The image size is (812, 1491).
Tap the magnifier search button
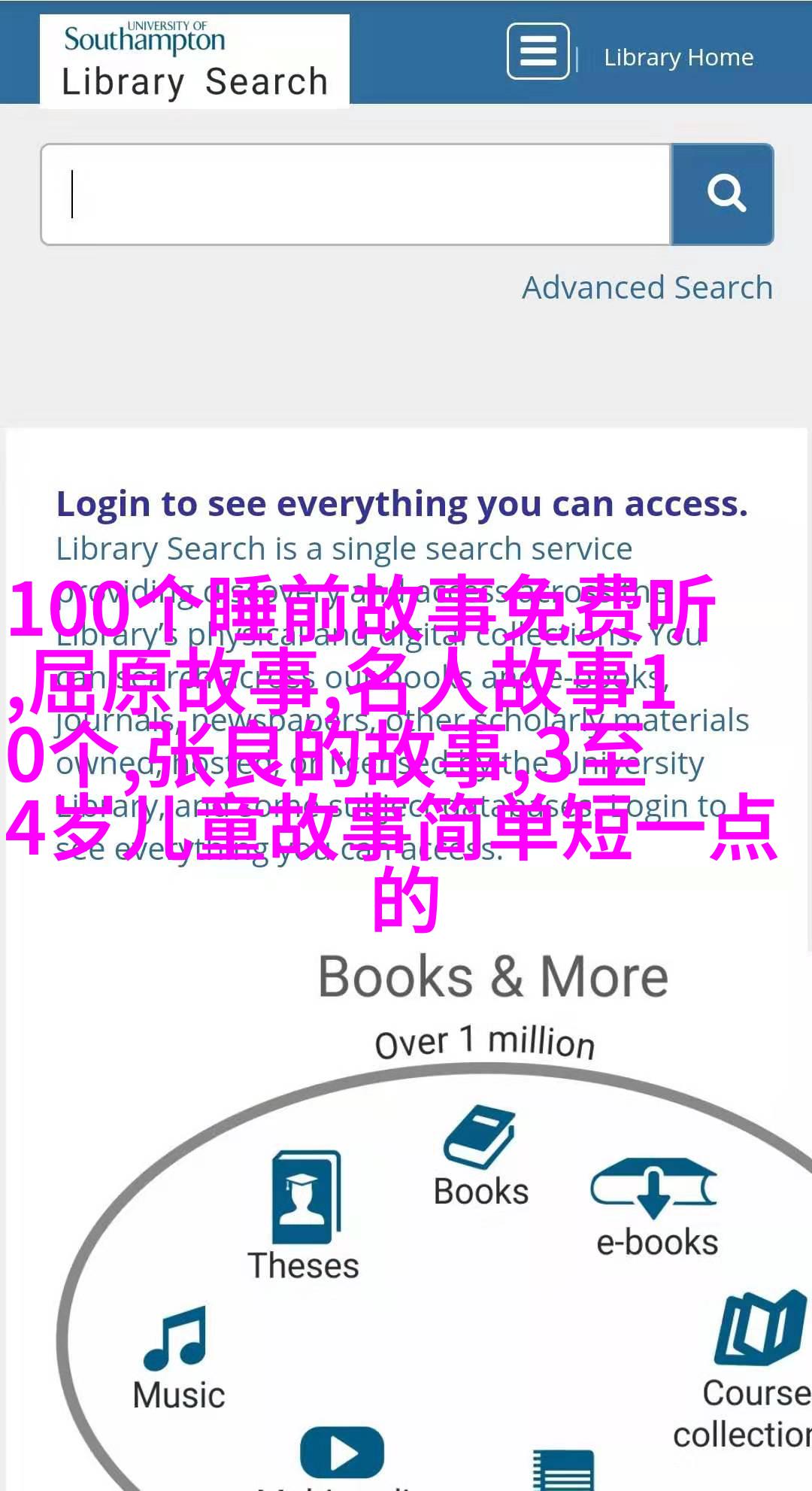tap(723, 195)
